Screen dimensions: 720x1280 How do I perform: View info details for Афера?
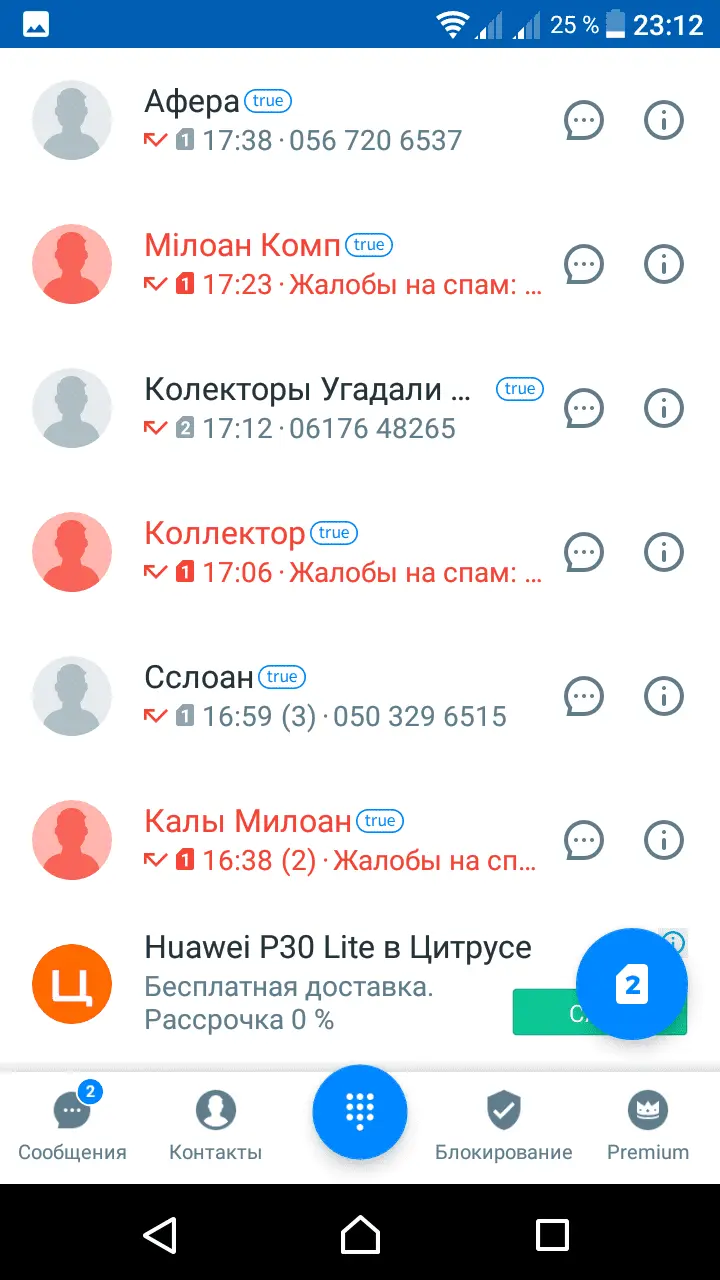click(x=663, y=121)
